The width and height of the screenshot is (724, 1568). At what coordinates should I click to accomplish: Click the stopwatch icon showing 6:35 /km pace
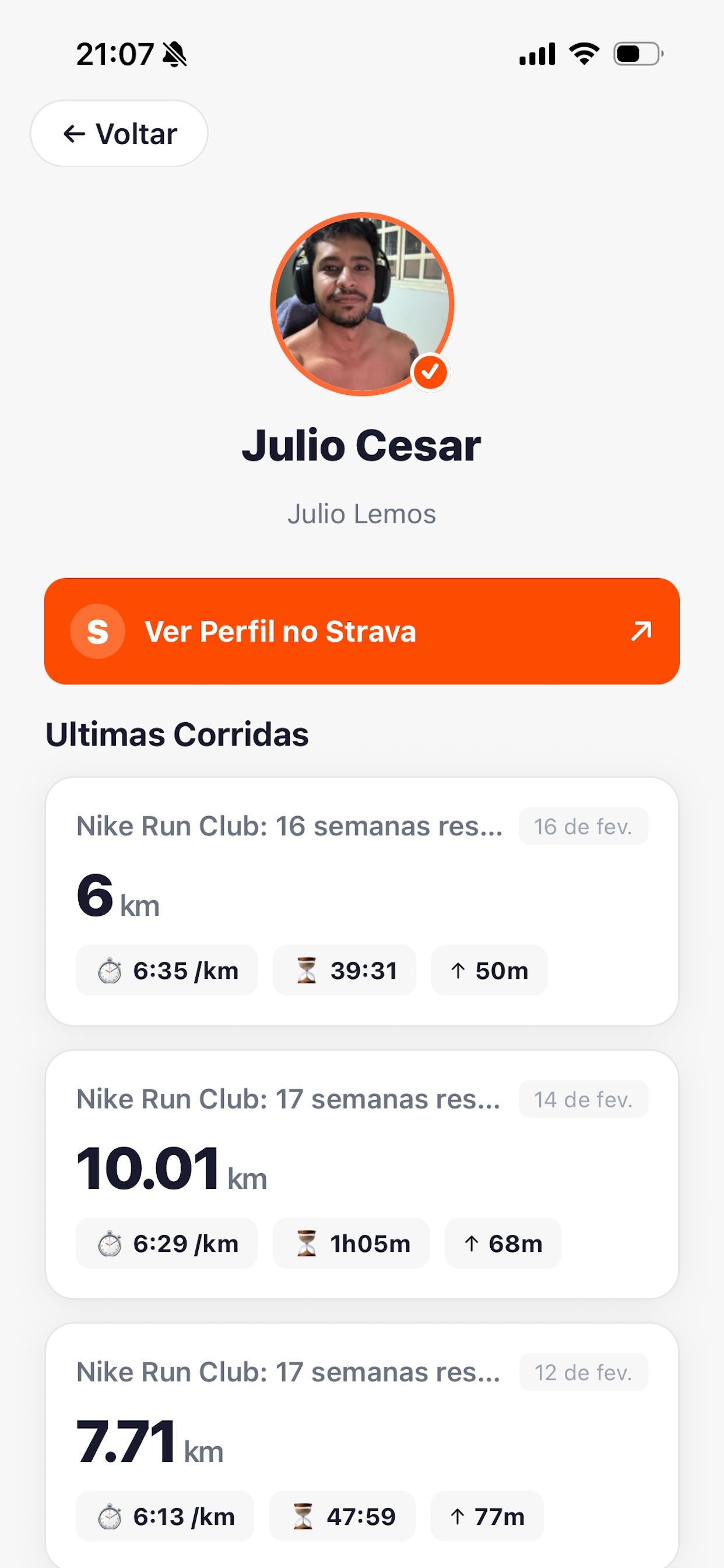tap(111, 970)
